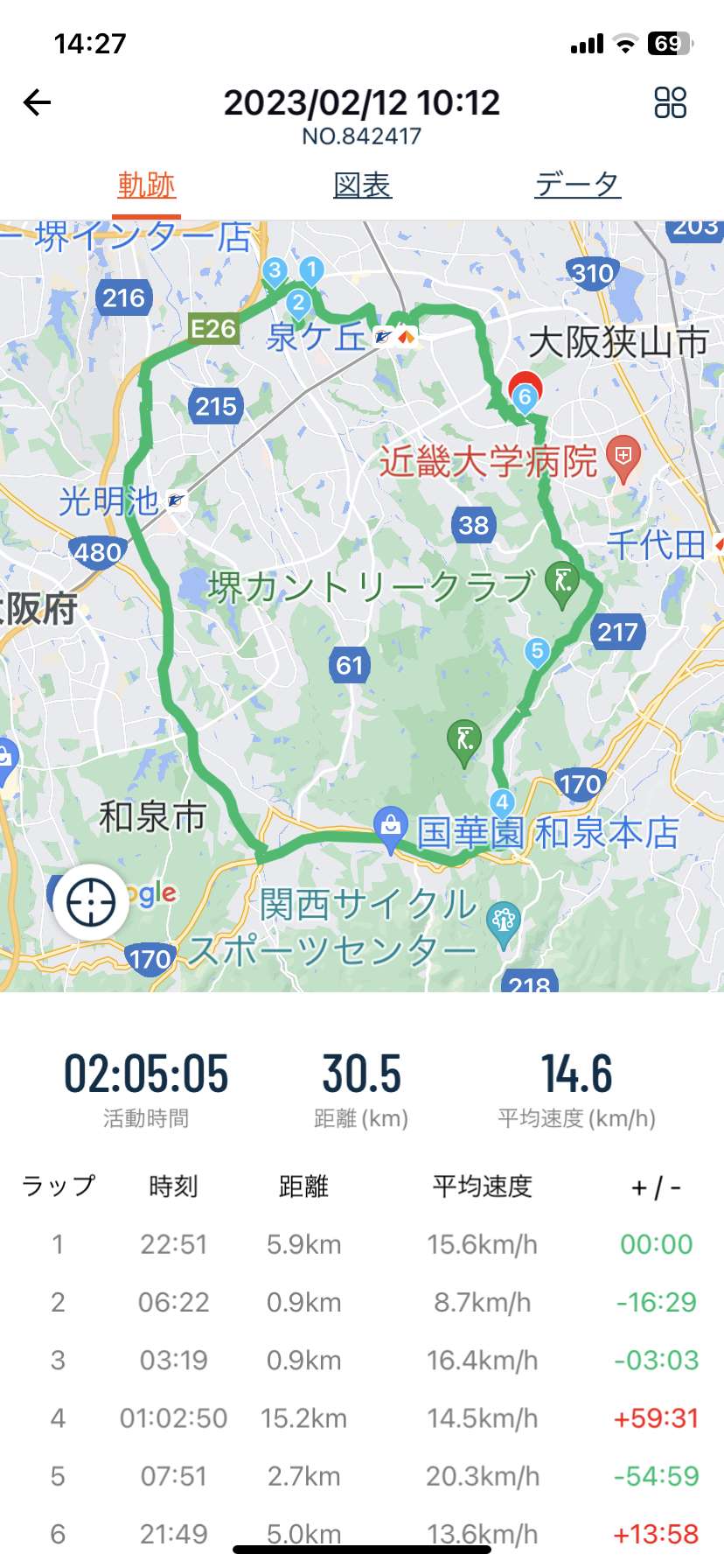The height and width of the screenshot is (1568, 724).
Task: Tap lap marker 4 on the route
Action: pos(502,802)
